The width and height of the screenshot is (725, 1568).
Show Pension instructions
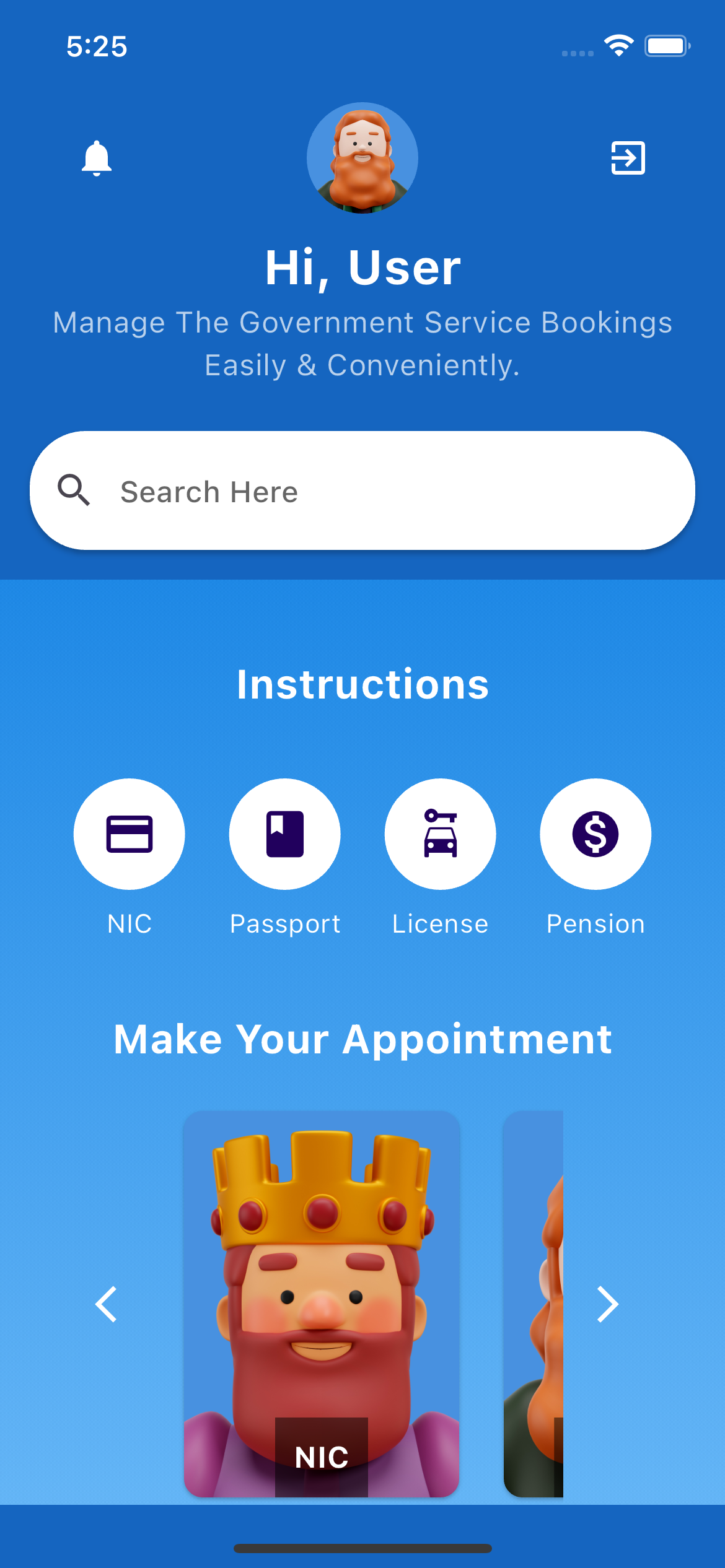pyautogui.click(x=595, y=834)
